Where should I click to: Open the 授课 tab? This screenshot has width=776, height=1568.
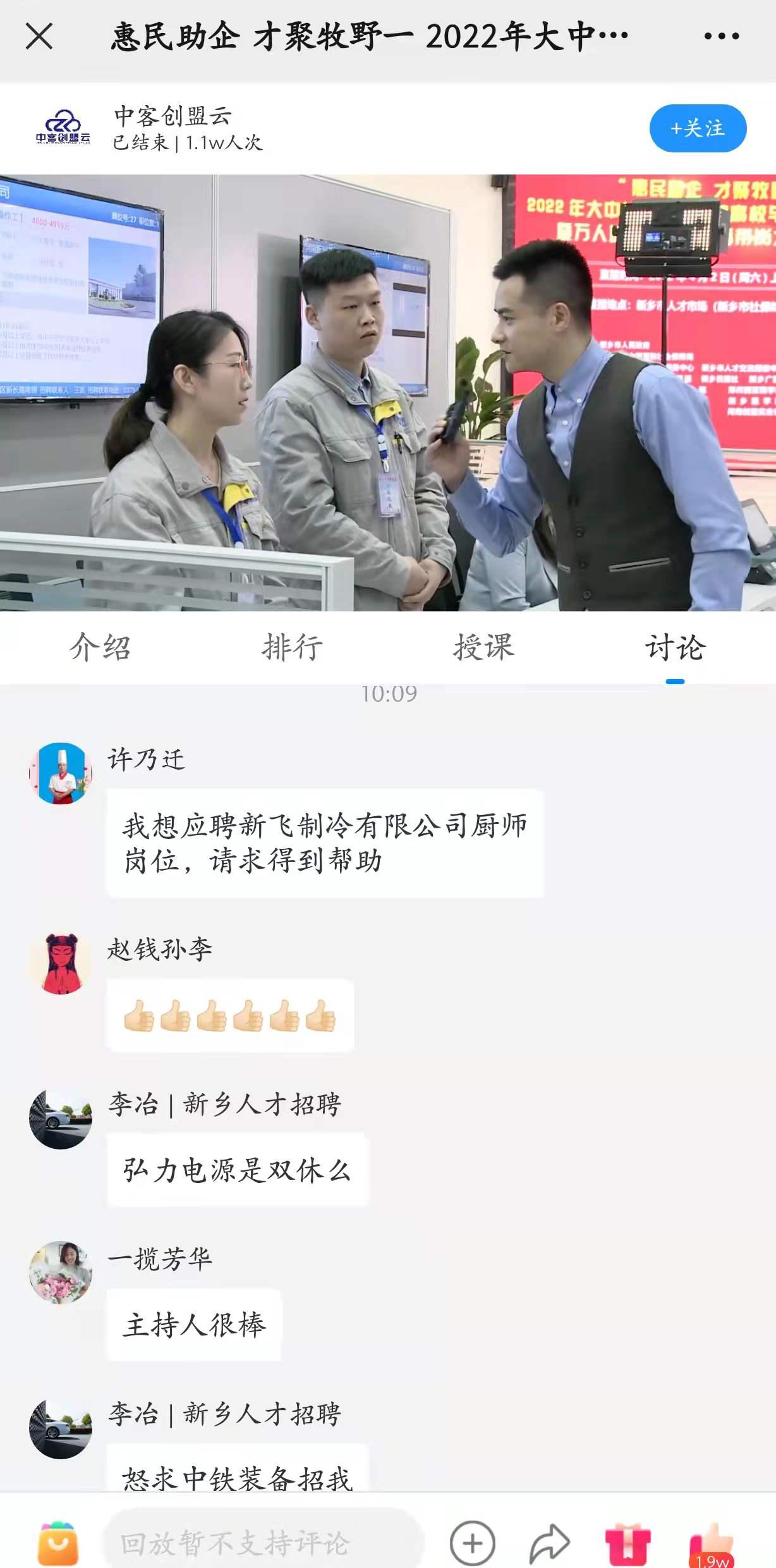click(483, 647)
